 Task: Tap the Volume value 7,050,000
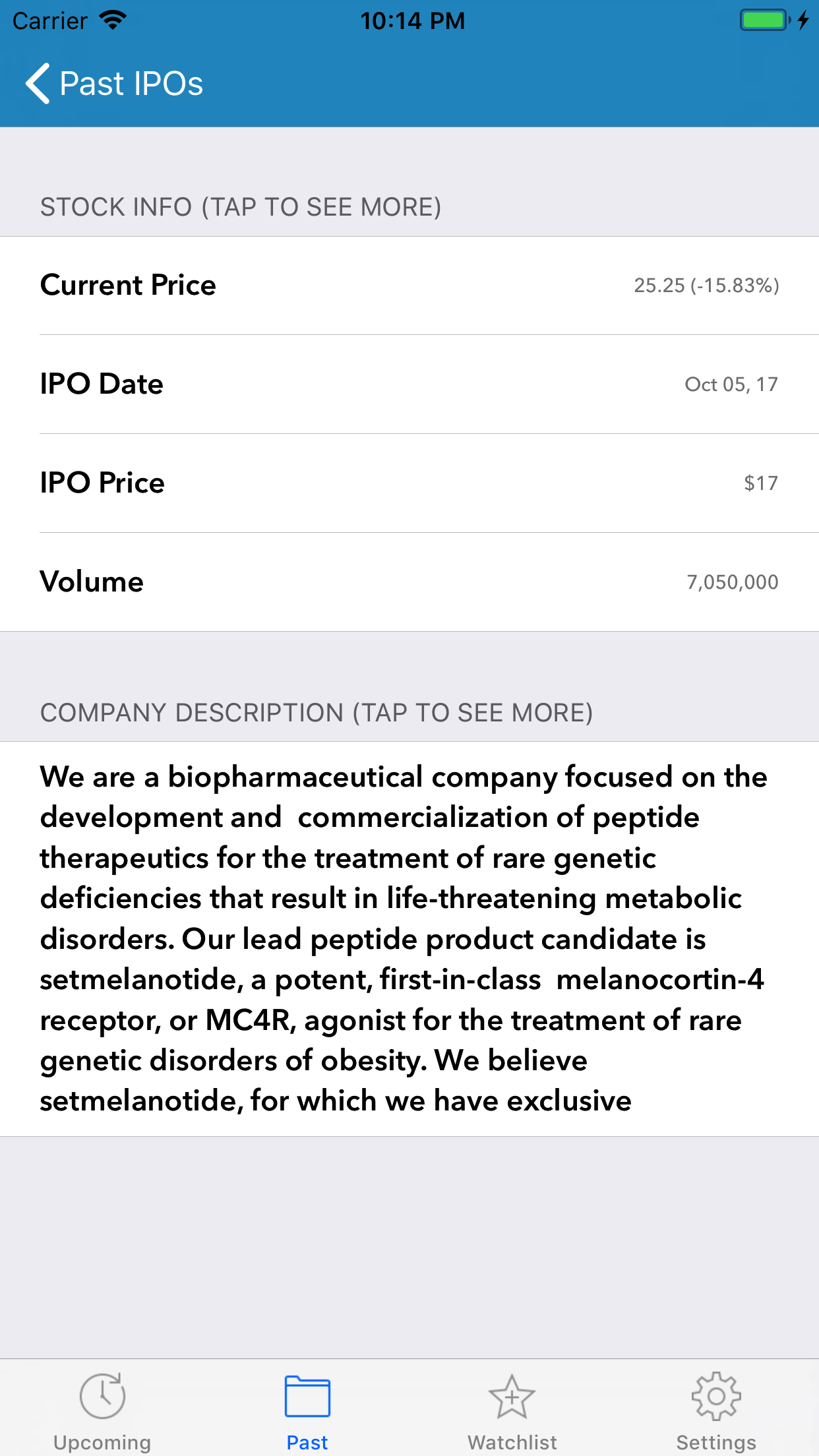point(732,582)
